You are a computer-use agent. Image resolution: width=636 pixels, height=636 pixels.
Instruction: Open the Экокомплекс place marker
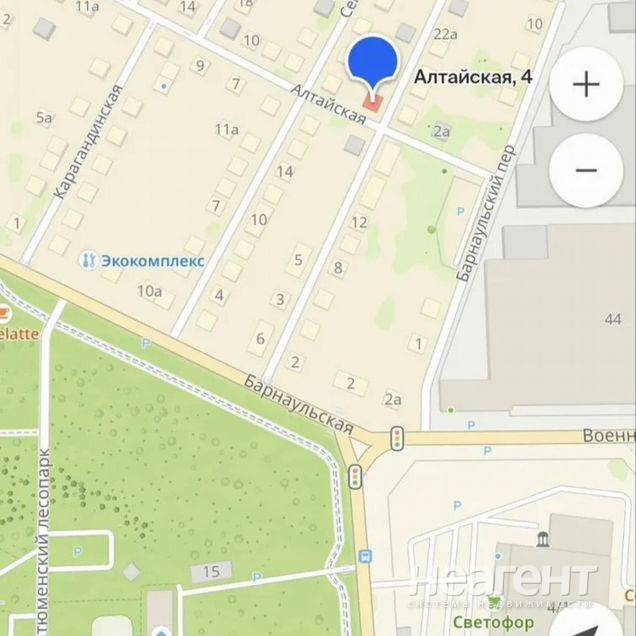tap(91, 260)
